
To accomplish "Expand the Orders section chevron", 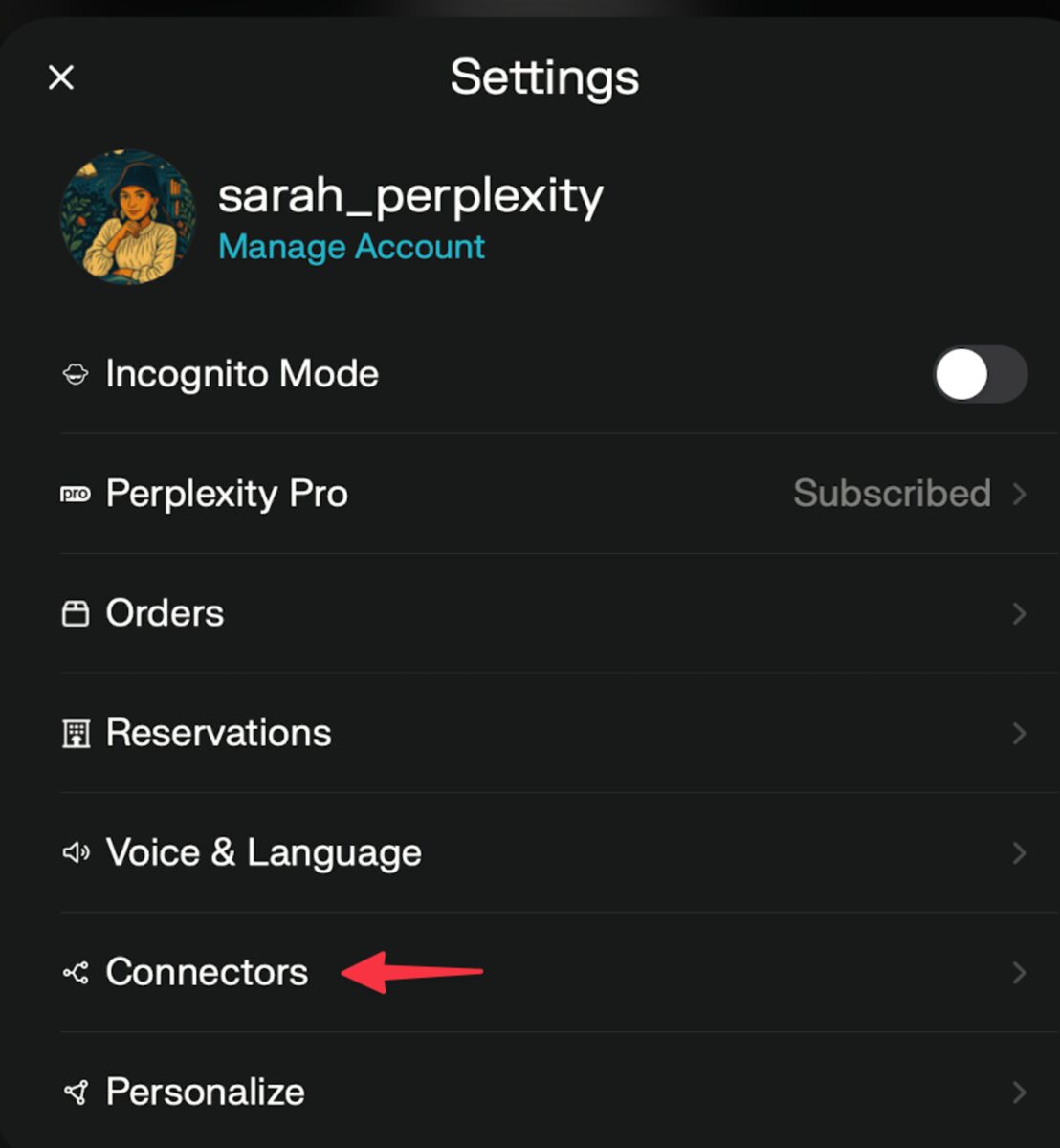I will point(1018,613).
